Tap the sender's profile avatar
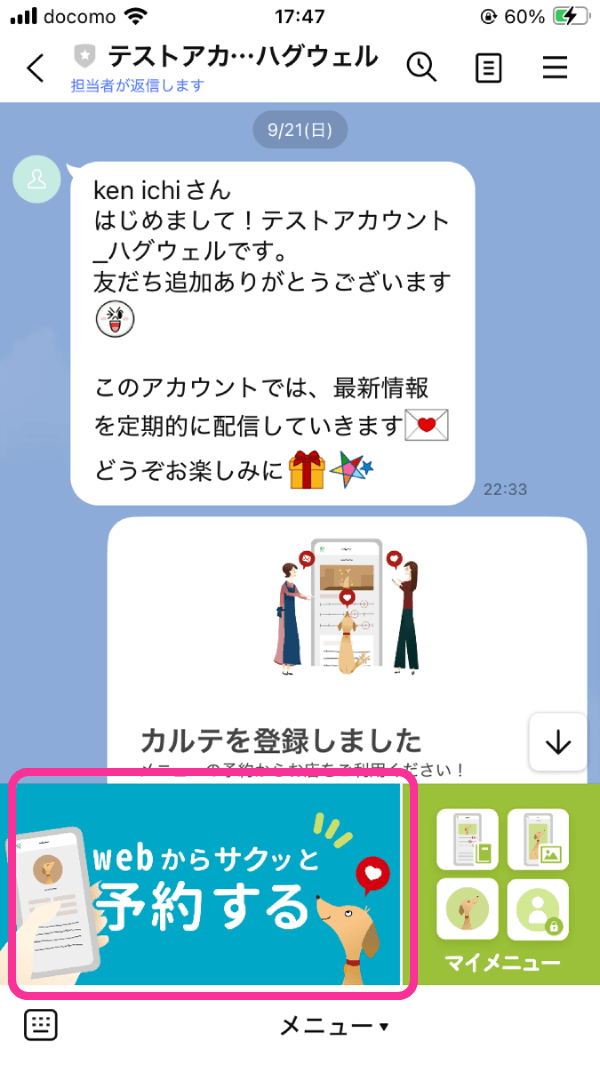 pyautogui.click(x=37, y=180)
